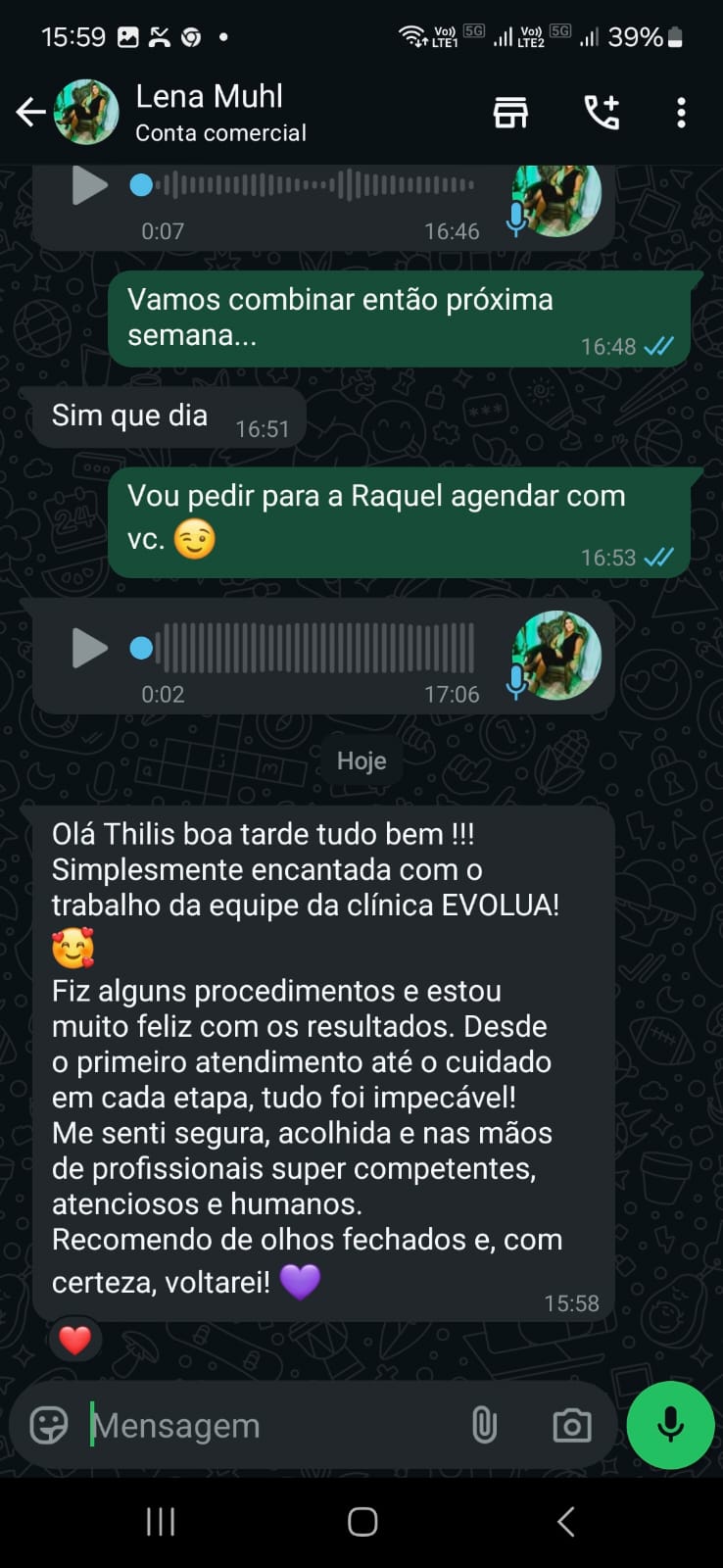Attach a file with the paperclip
This screenshot has height=1568, width=723.
[x=484, y=1425]
